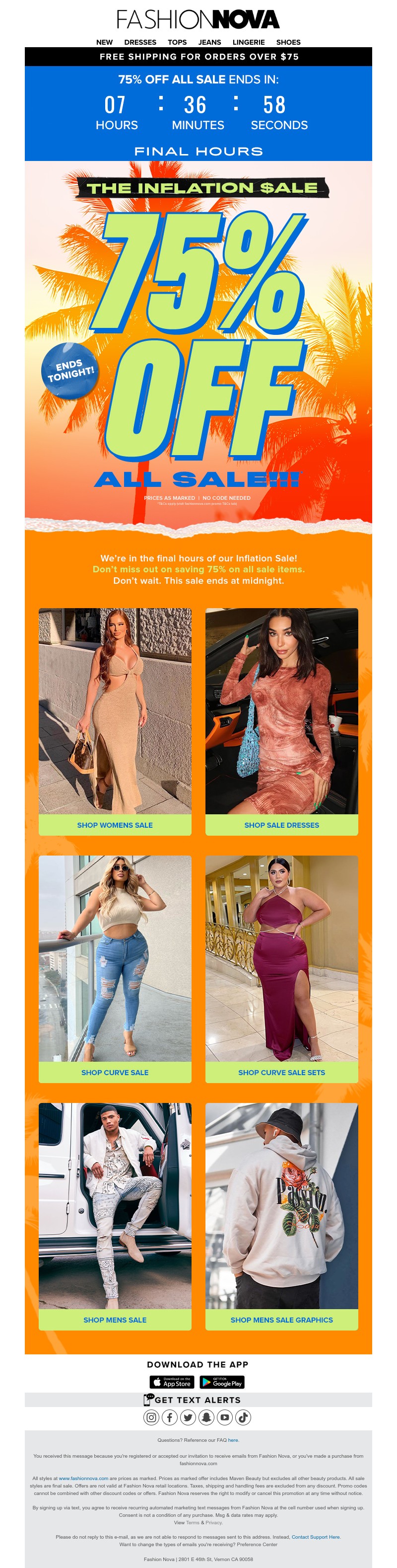Open SHOP SALE DRESSES
This screenshot has height=1568, width=397.
[x=281, y=825]
